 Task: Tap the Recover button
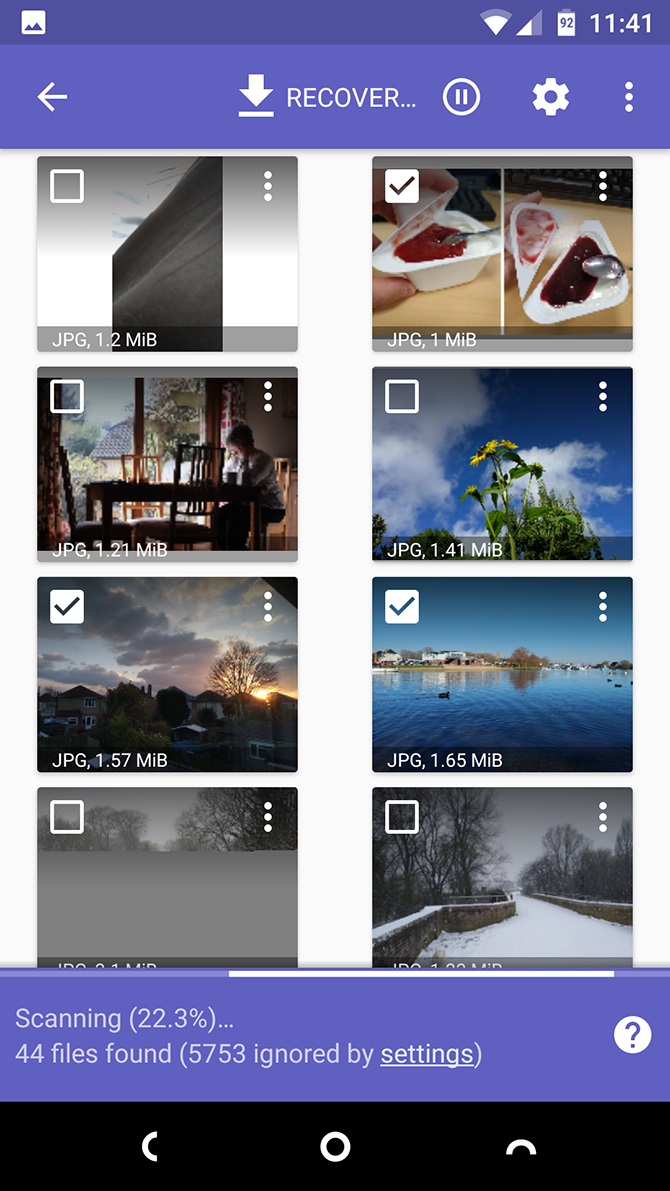tap(327, 97)
